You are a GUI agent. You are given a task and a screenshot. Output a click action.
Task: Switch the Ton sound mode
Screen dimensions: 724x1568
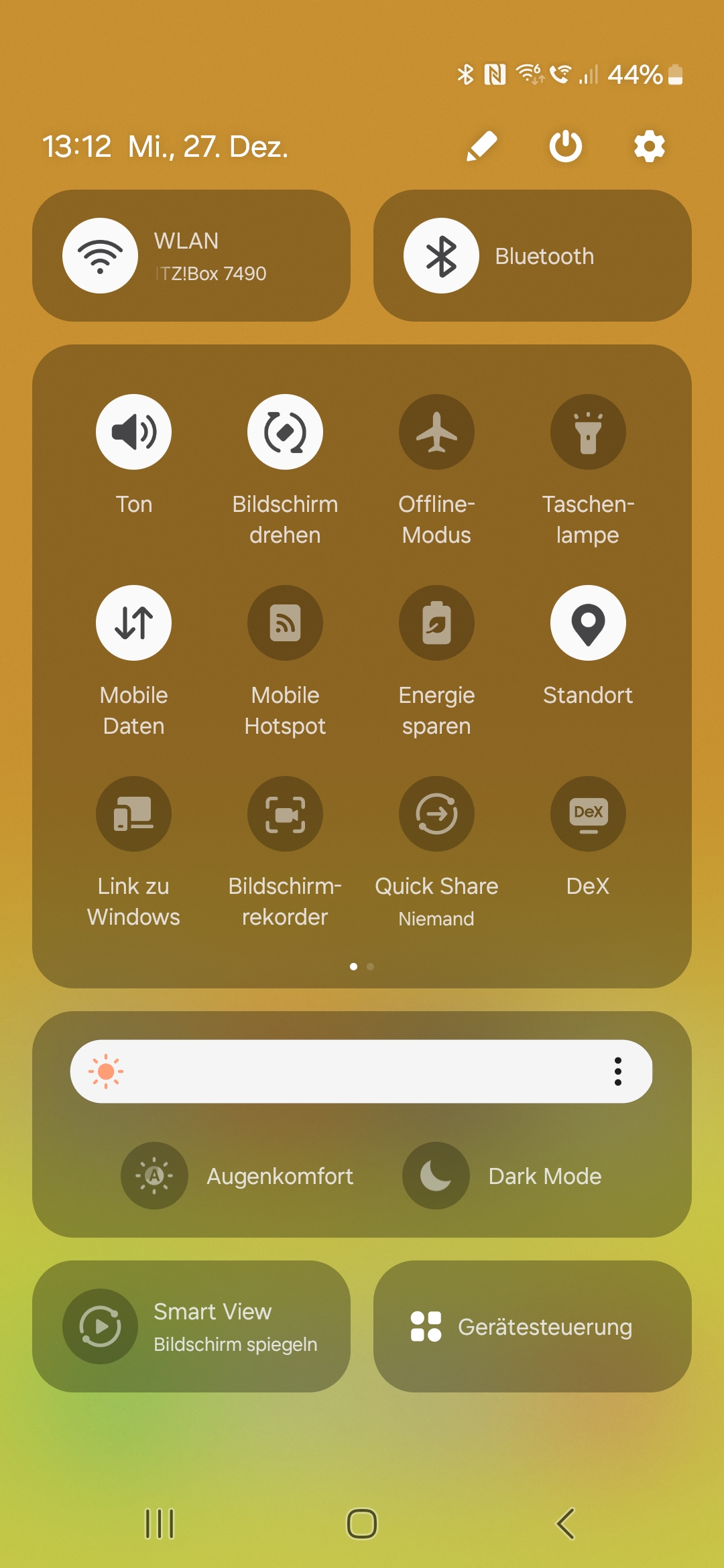[x=133, y=432]
